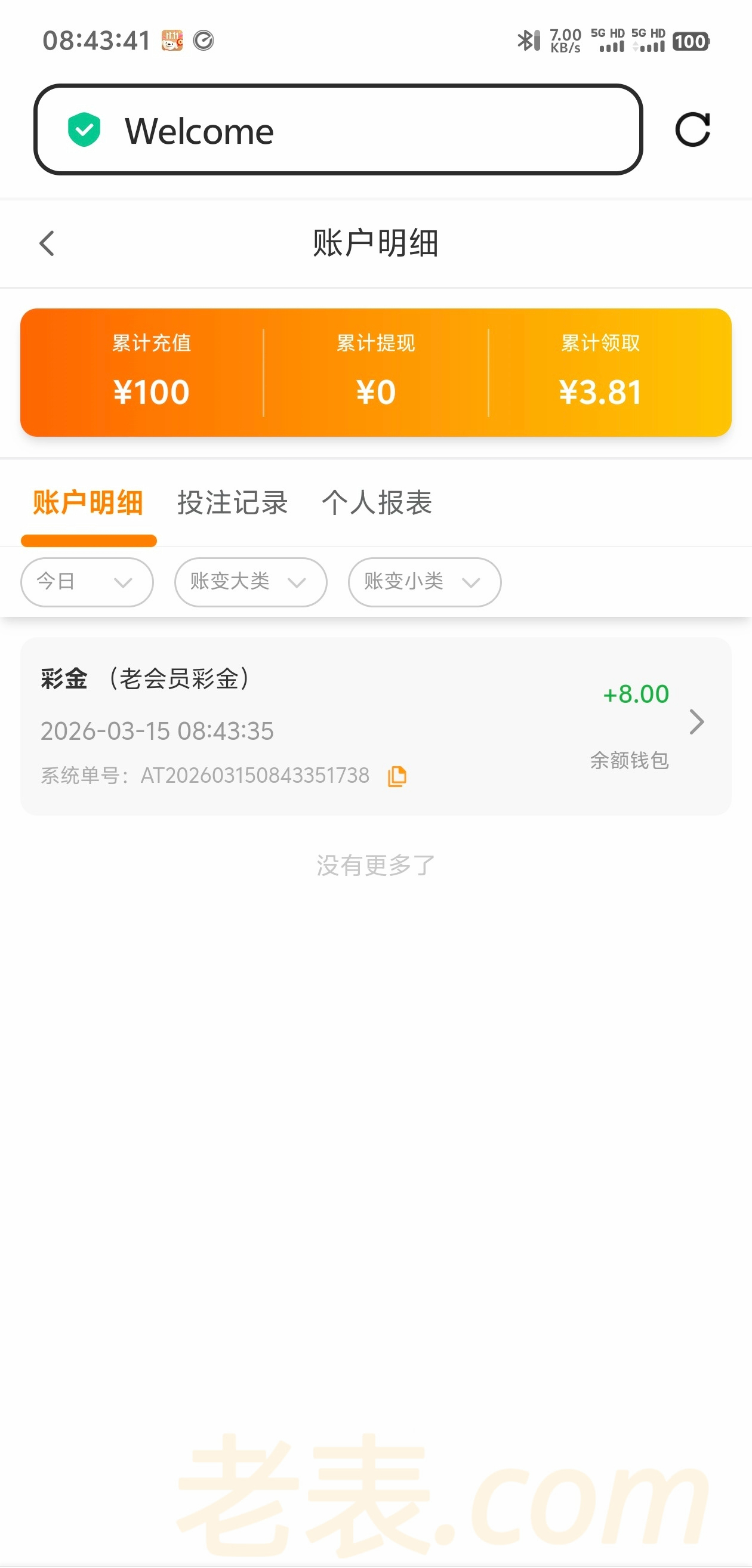
Task: Tap the Welcome address bar
Action: (x=338, y=129)
